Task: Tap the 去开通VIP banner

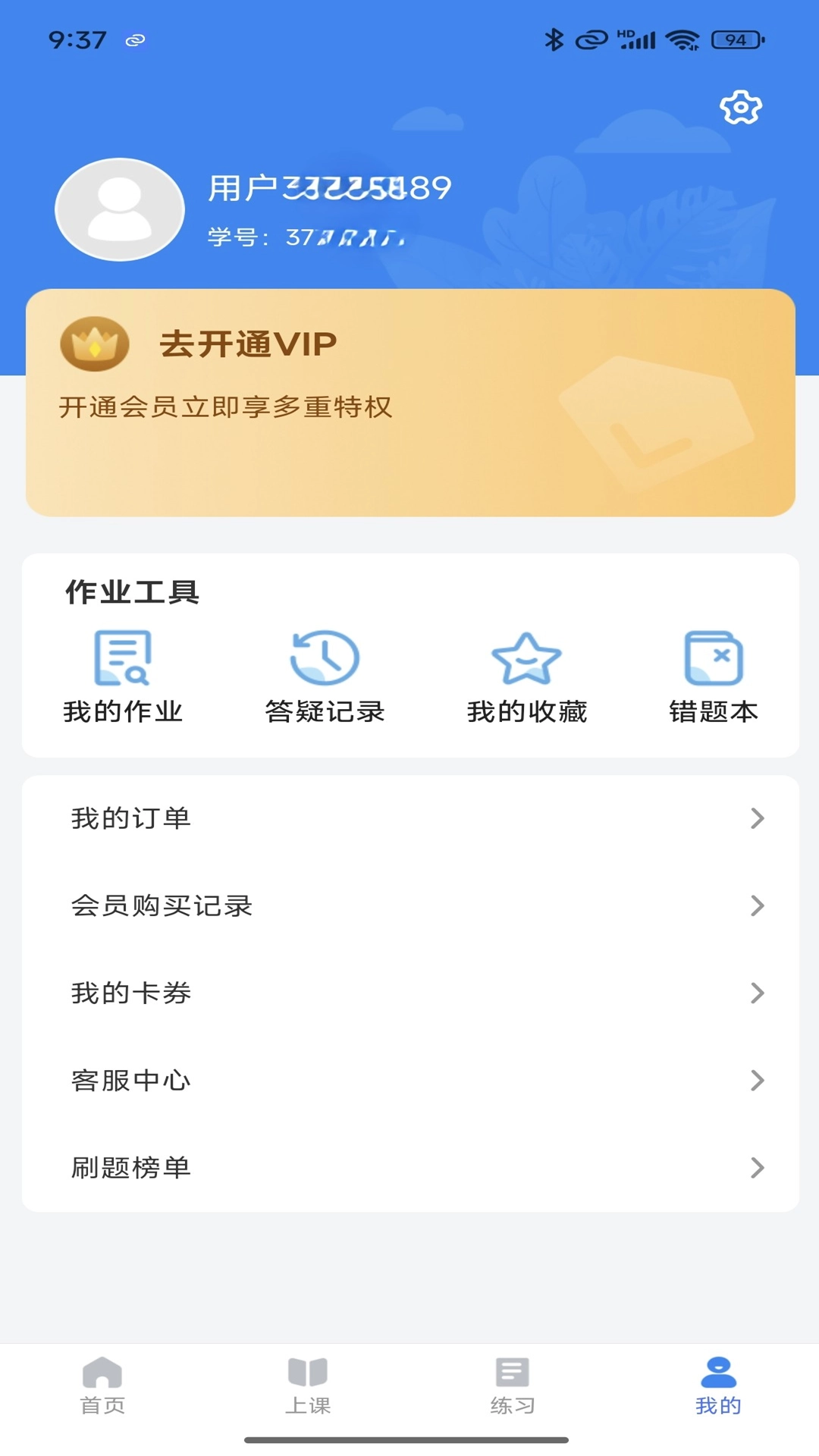Action: (x=409, y=402)
